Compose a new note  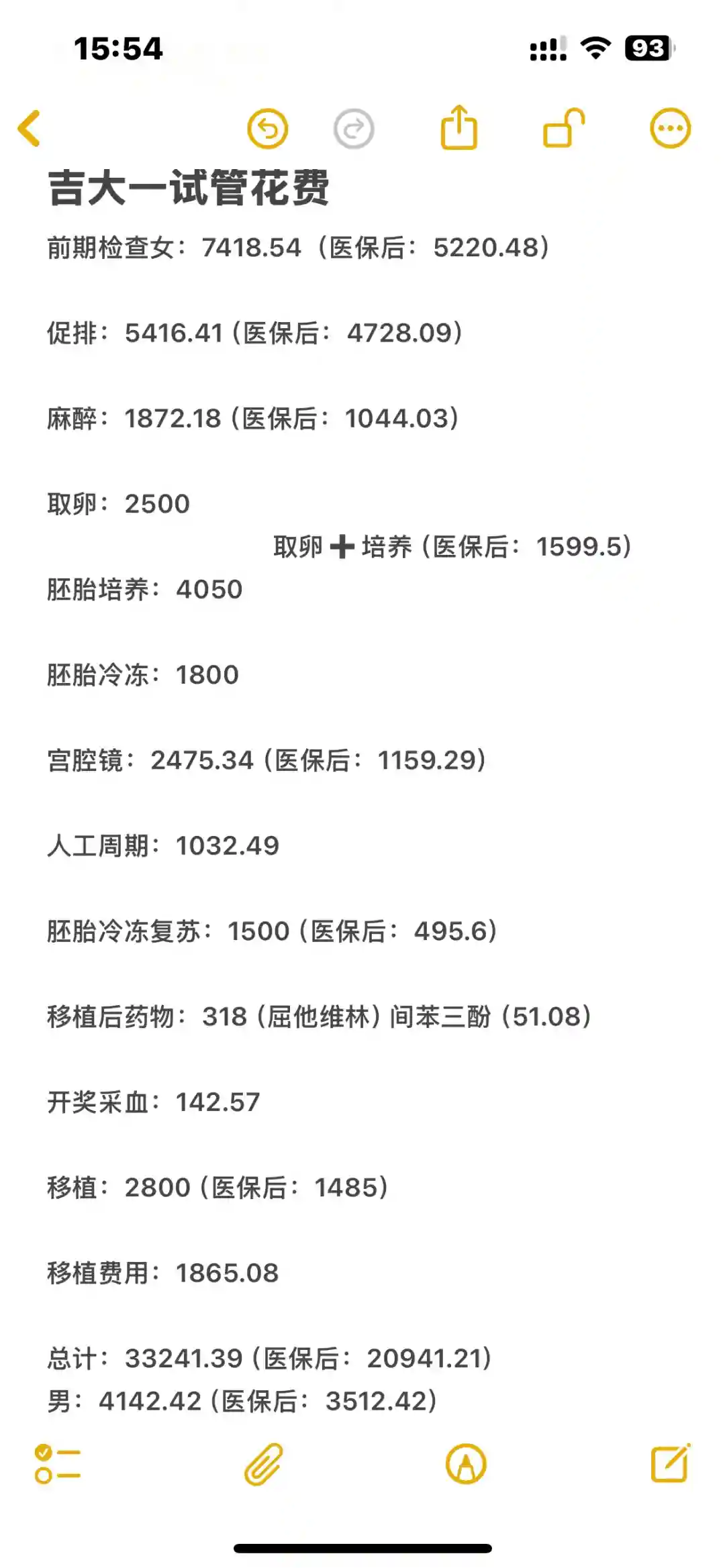click(x=670, y=1463)
